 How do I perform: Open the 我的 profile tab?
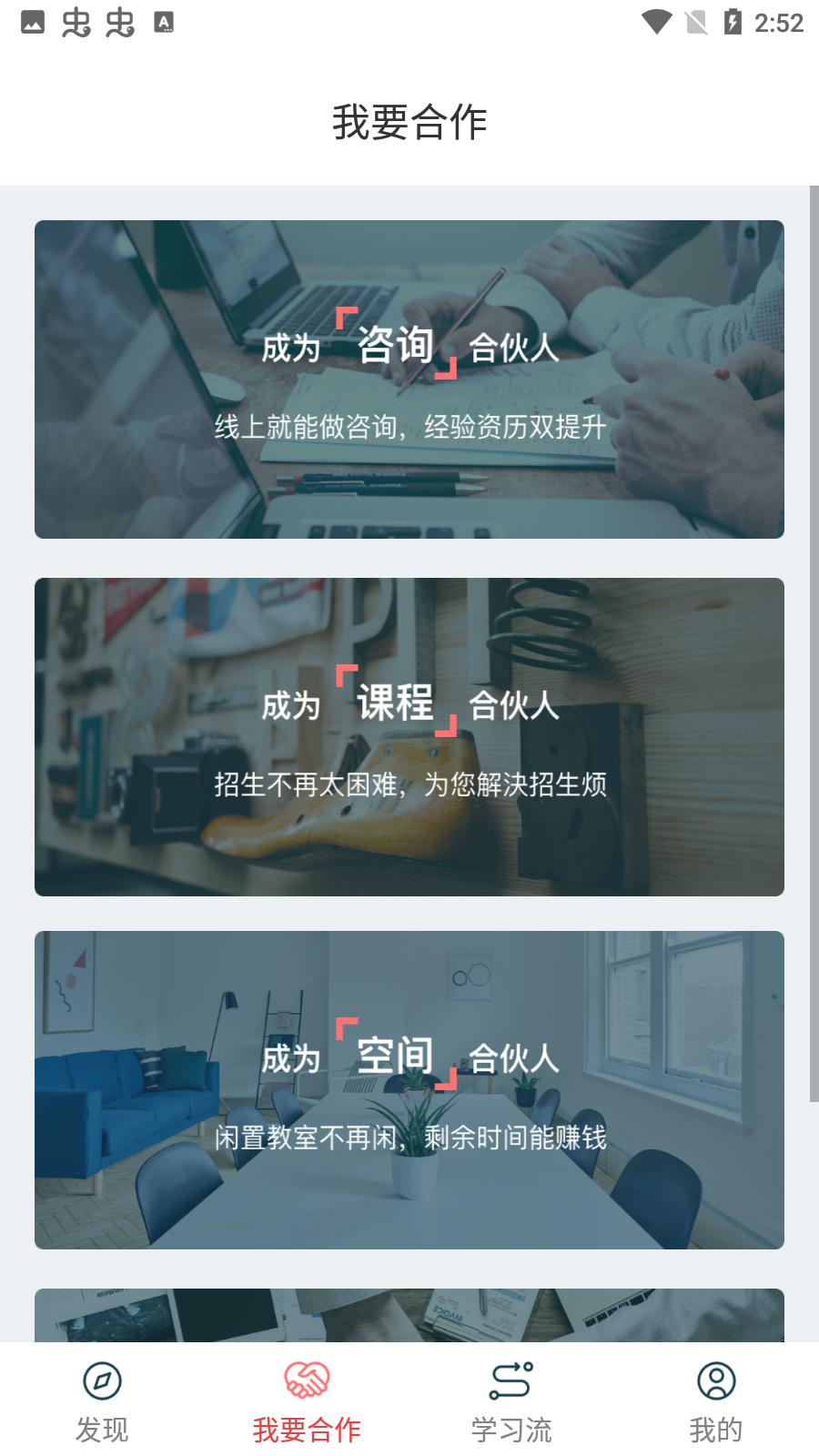tap(716, 1401)
